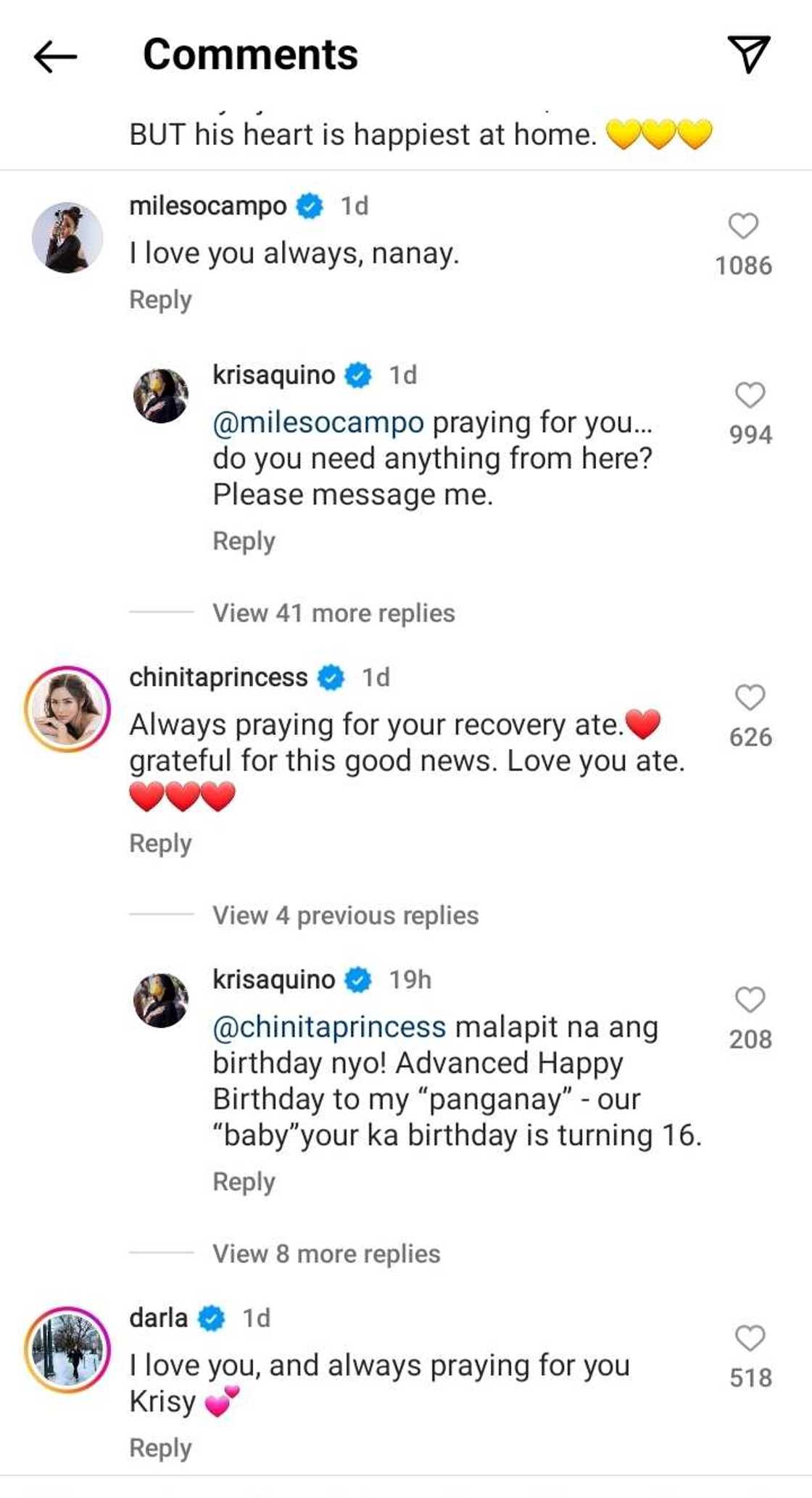Reply to krisaquino's birthday comment
This screenshot has width=812, height=1498.
244,1182
